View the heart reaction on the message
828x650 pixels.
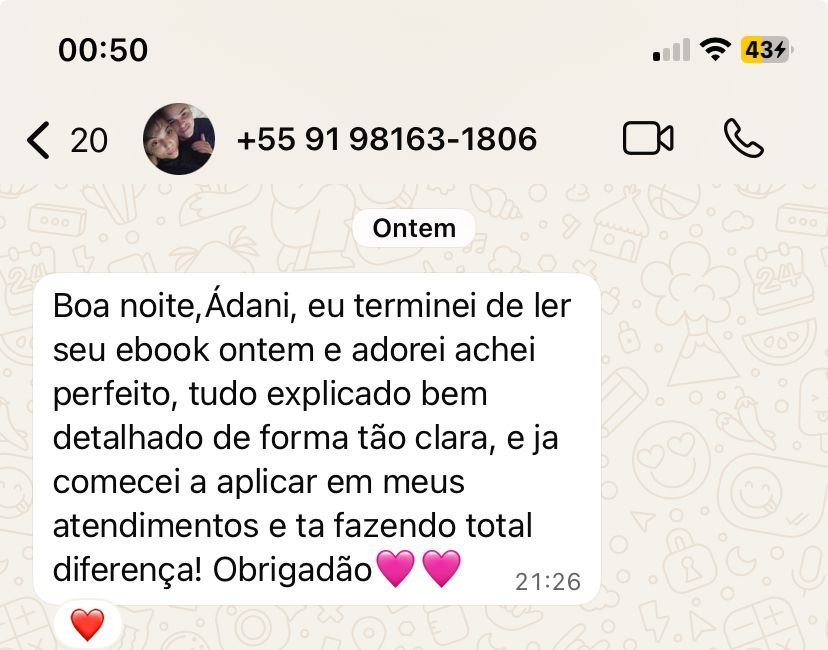(87, 625)
